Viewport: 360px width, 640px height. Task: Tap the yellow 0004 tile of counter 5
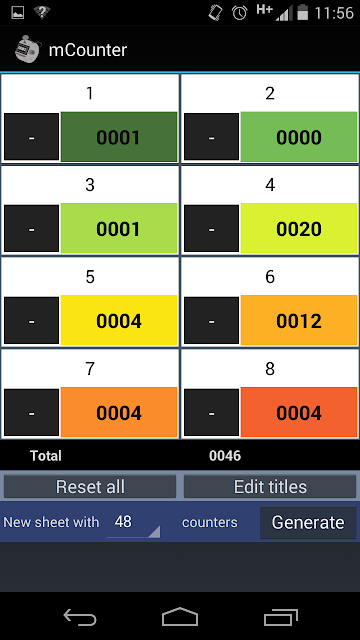click(119, 320)
